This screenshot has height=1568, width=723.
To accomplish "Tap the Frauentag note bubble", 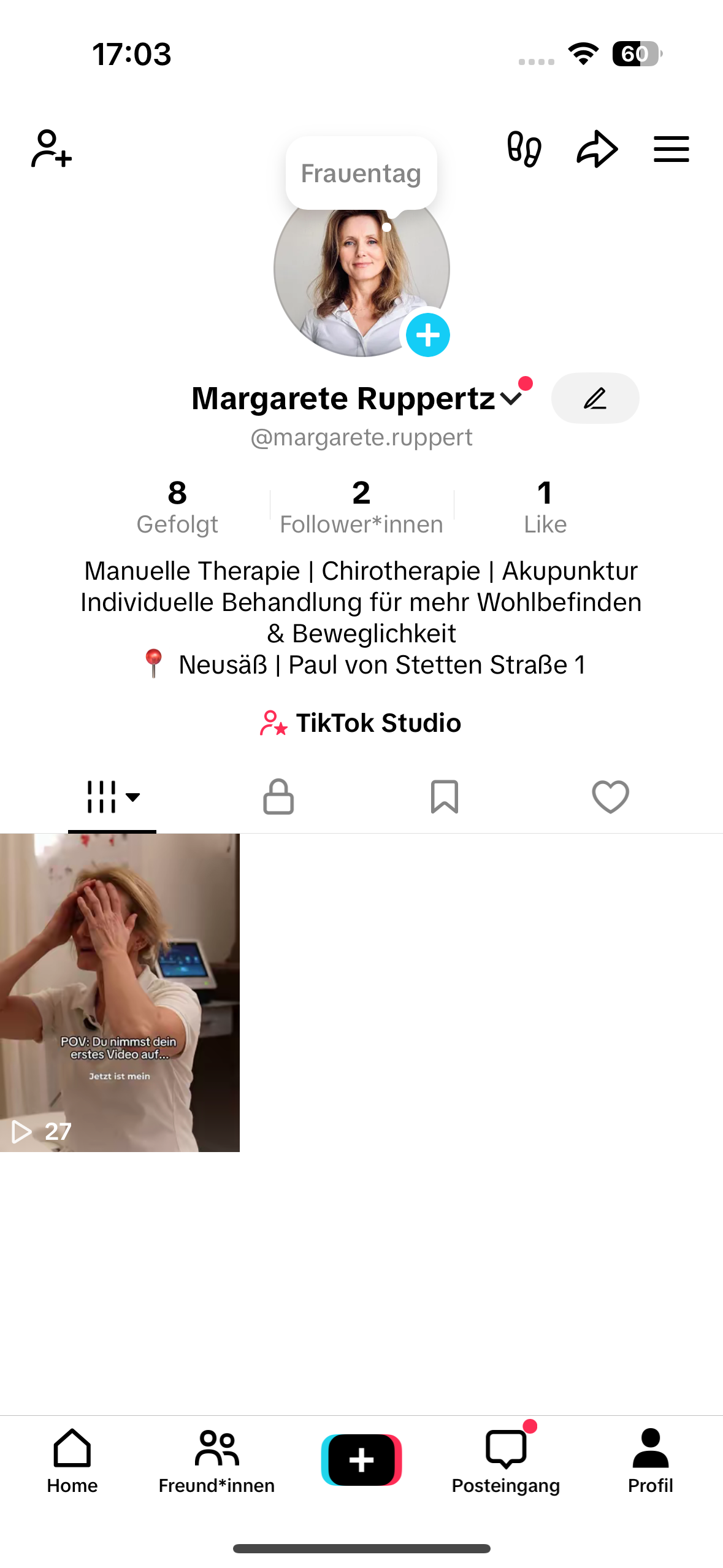I will point(361,174).
